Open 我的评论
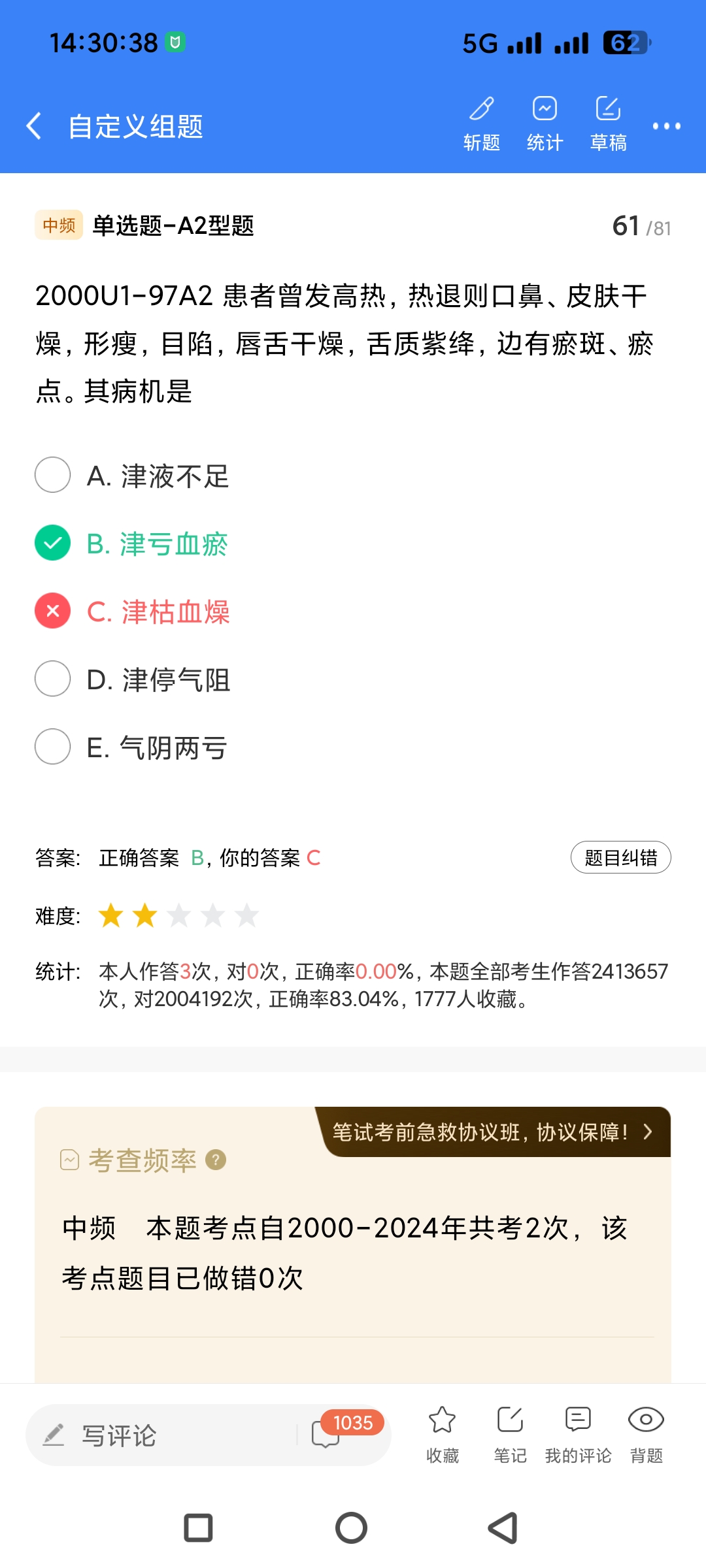This screenshot has width=706, height=1568. pyautogui.click(x=578, y=1433)
